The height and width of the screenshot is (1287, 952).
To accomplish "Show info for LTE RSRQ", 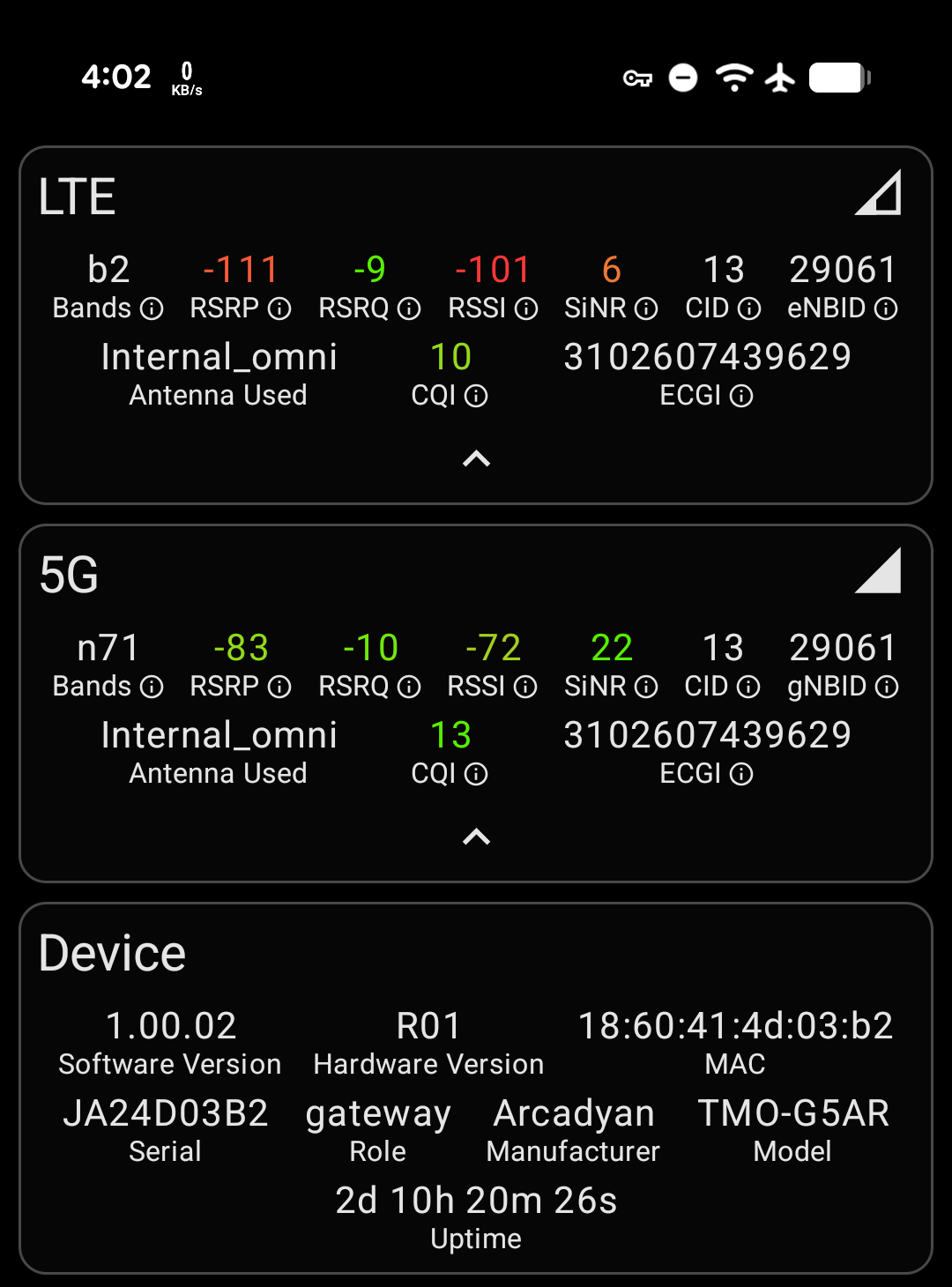I will pyautogui.click(x=409, y=309).
